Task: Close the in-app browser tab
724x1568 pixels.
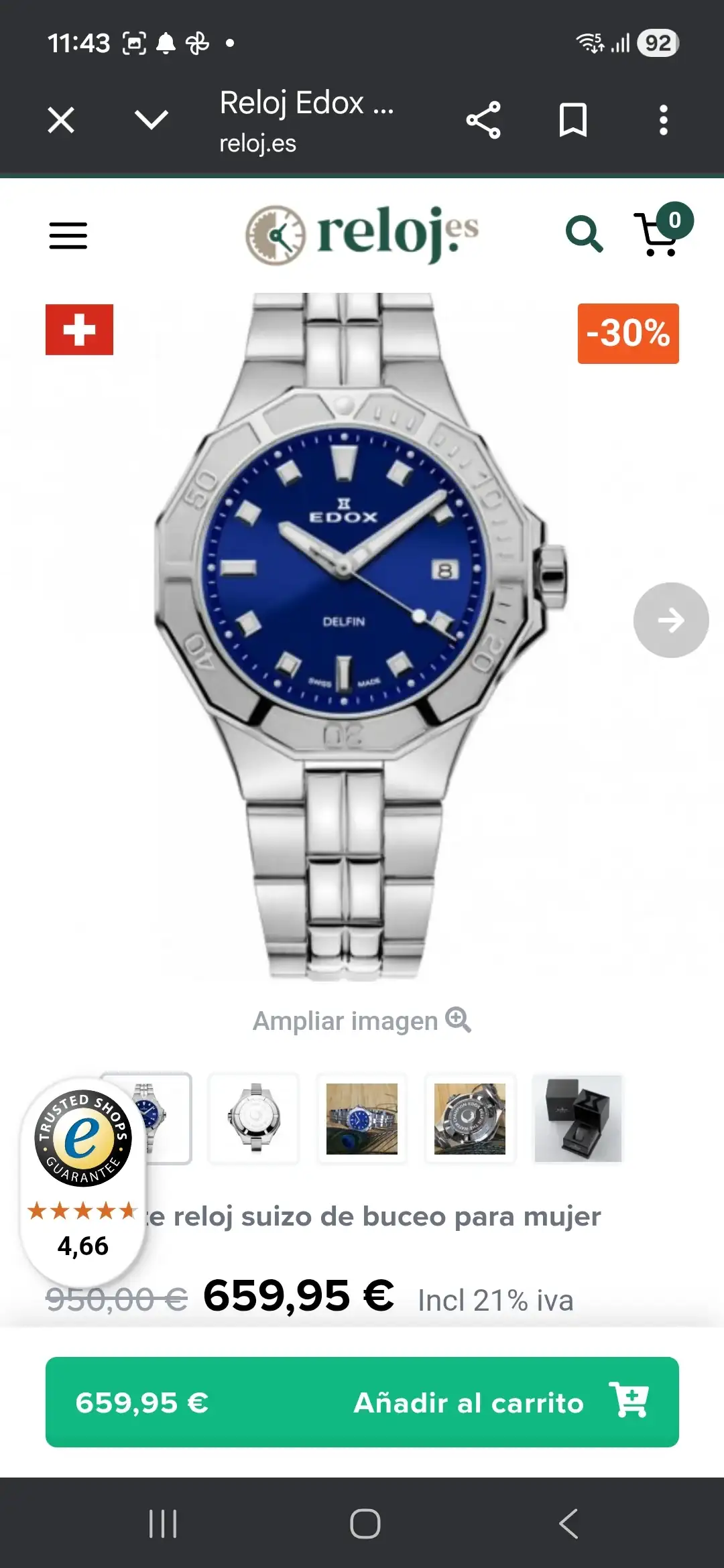Action: 61,121
